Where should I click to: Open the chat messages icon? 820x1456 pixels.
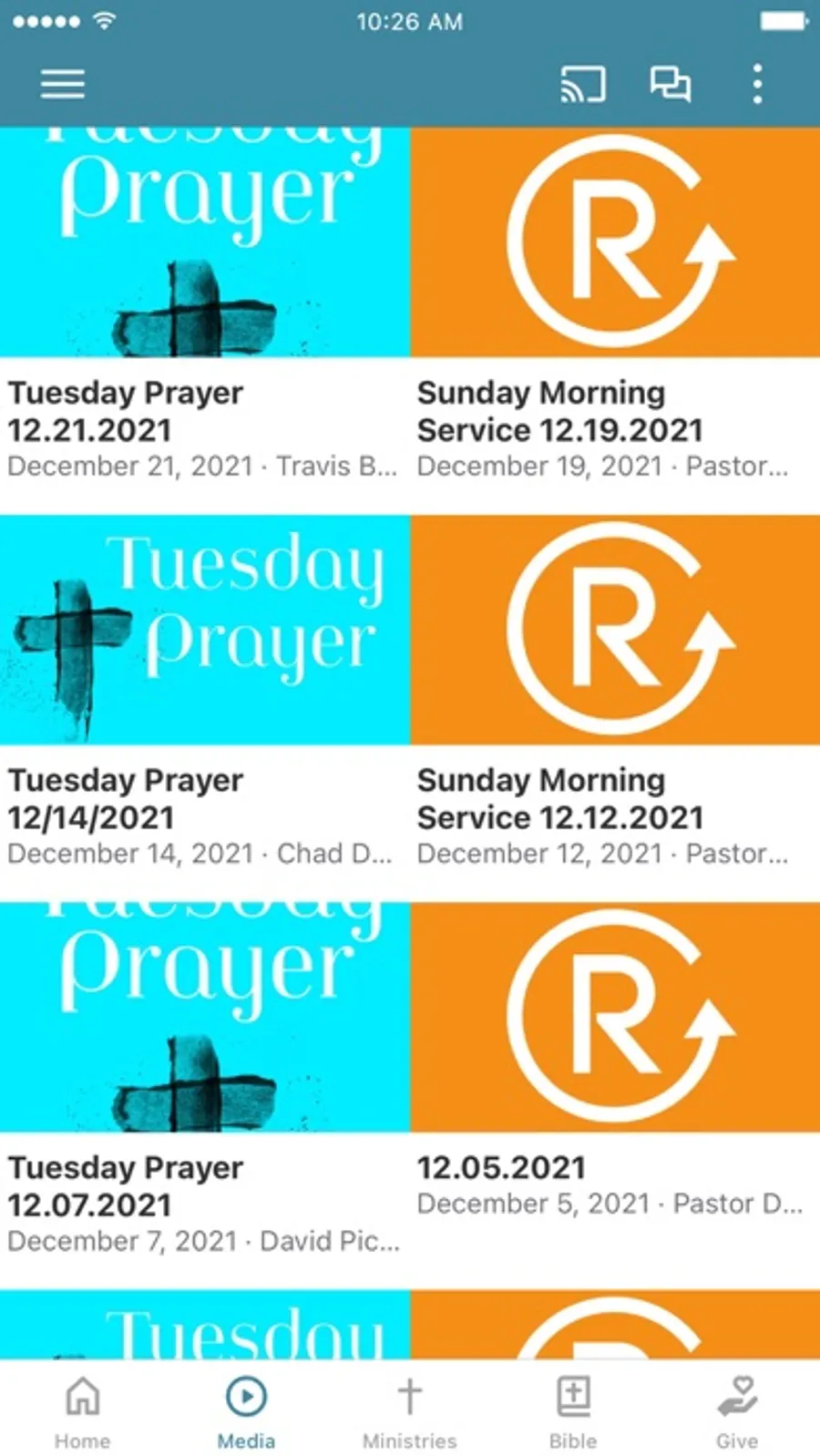[670, 84]
